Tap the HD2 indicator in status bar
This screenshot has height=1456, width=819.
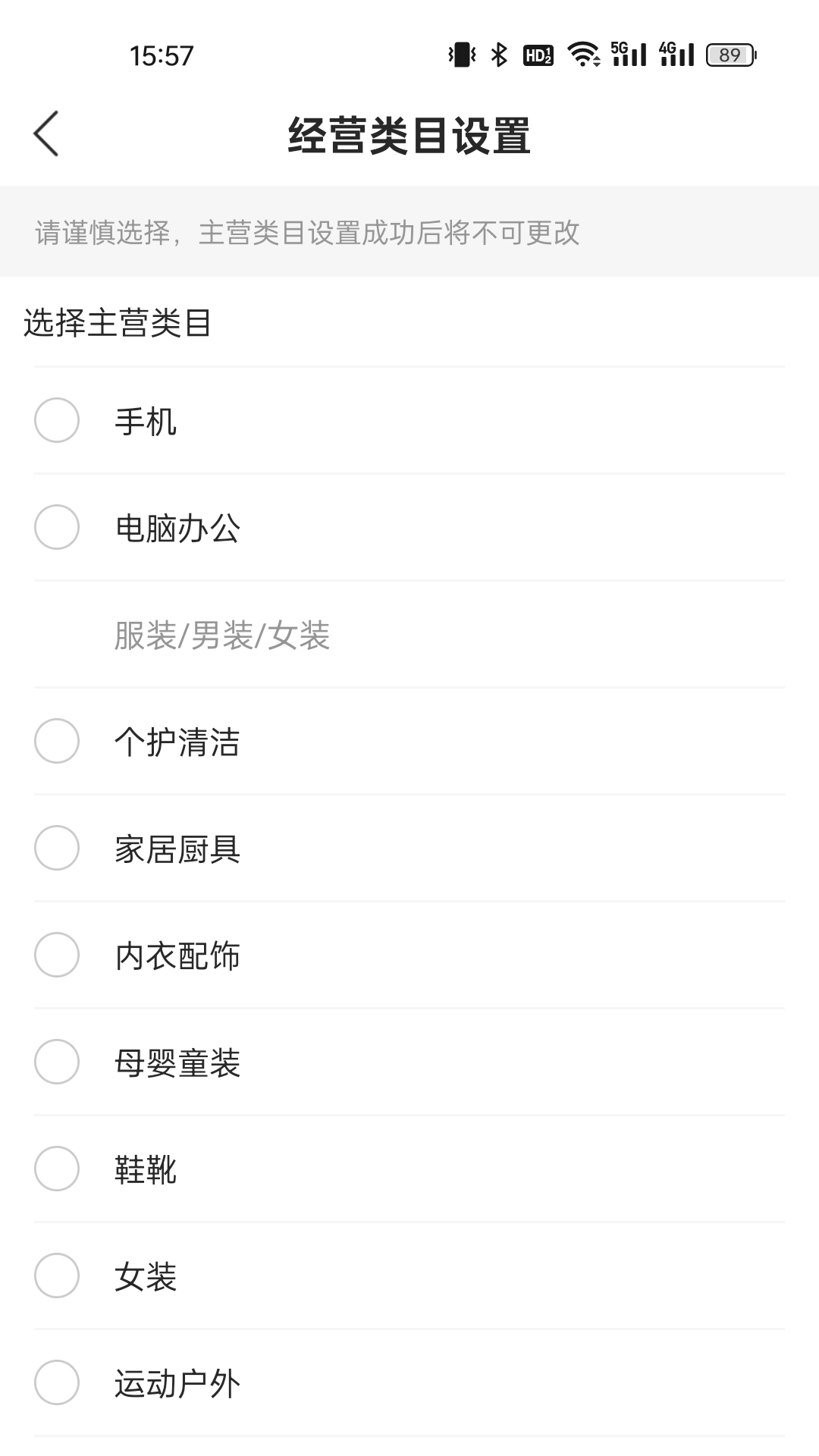point(539,54)
